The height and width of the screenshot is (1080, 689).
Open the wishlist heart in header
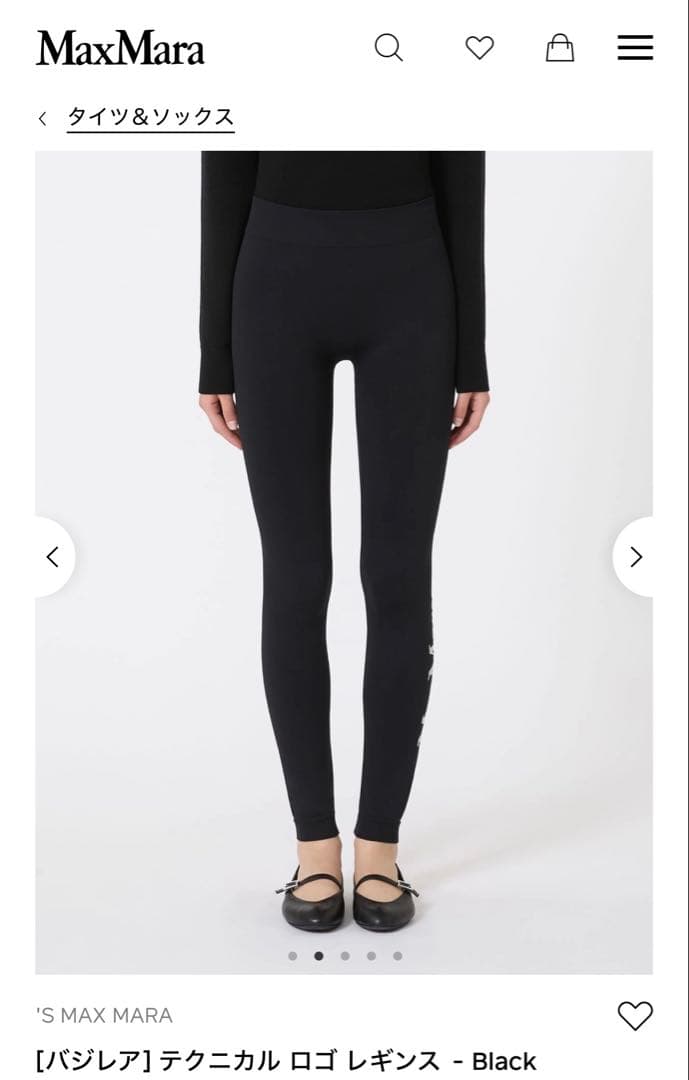coord(480,48)
